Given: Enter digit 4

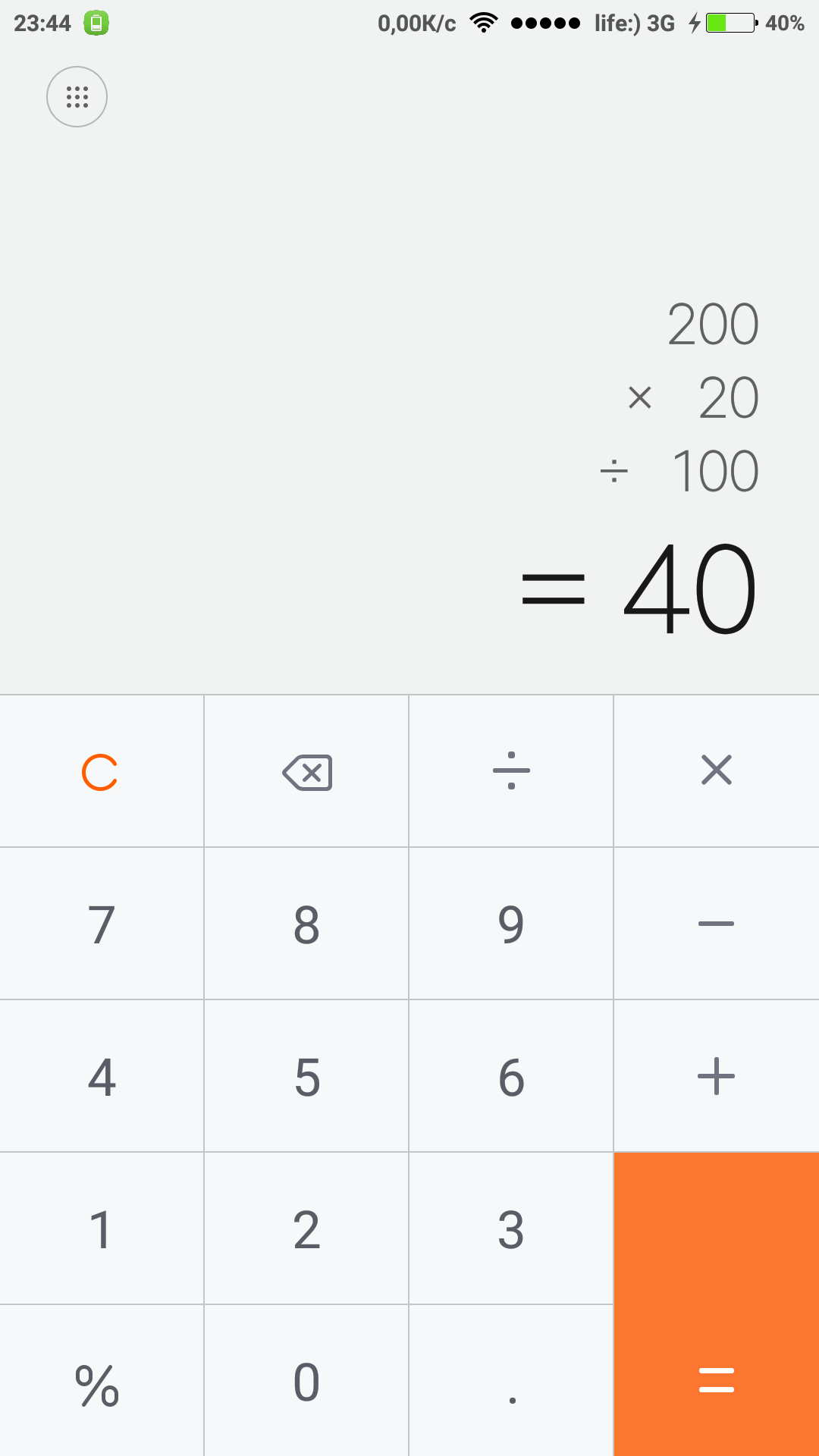Looking at the screenshot, I should pyautogui.click(x=102, y=1076).
